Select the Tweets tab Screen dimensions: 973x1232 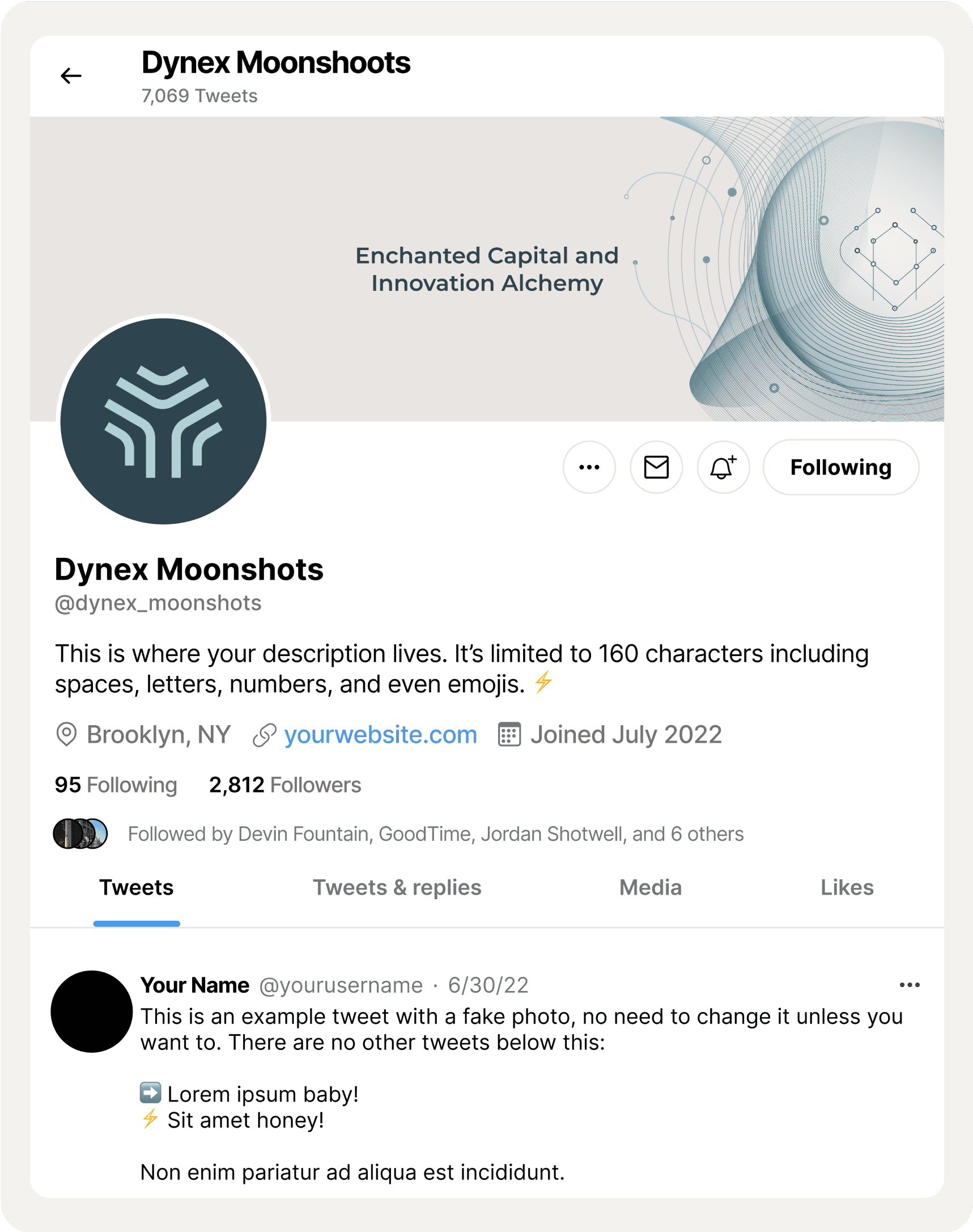(136, 887)
